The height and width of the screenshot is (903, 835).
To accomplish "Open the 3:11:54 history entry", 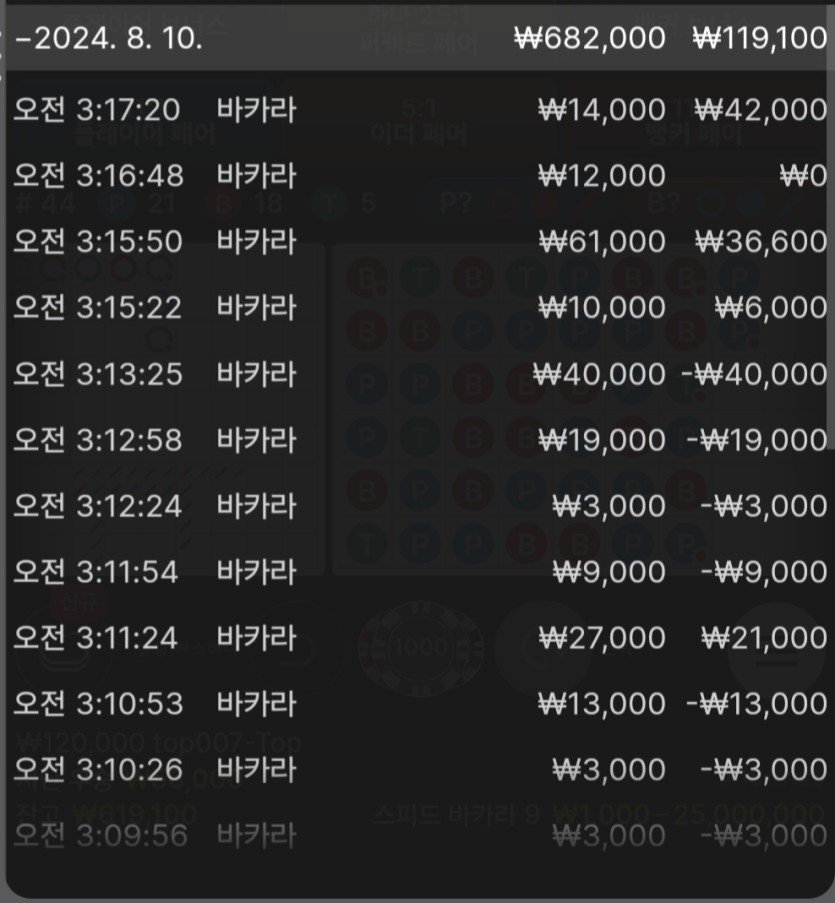I will click(417, 571).
